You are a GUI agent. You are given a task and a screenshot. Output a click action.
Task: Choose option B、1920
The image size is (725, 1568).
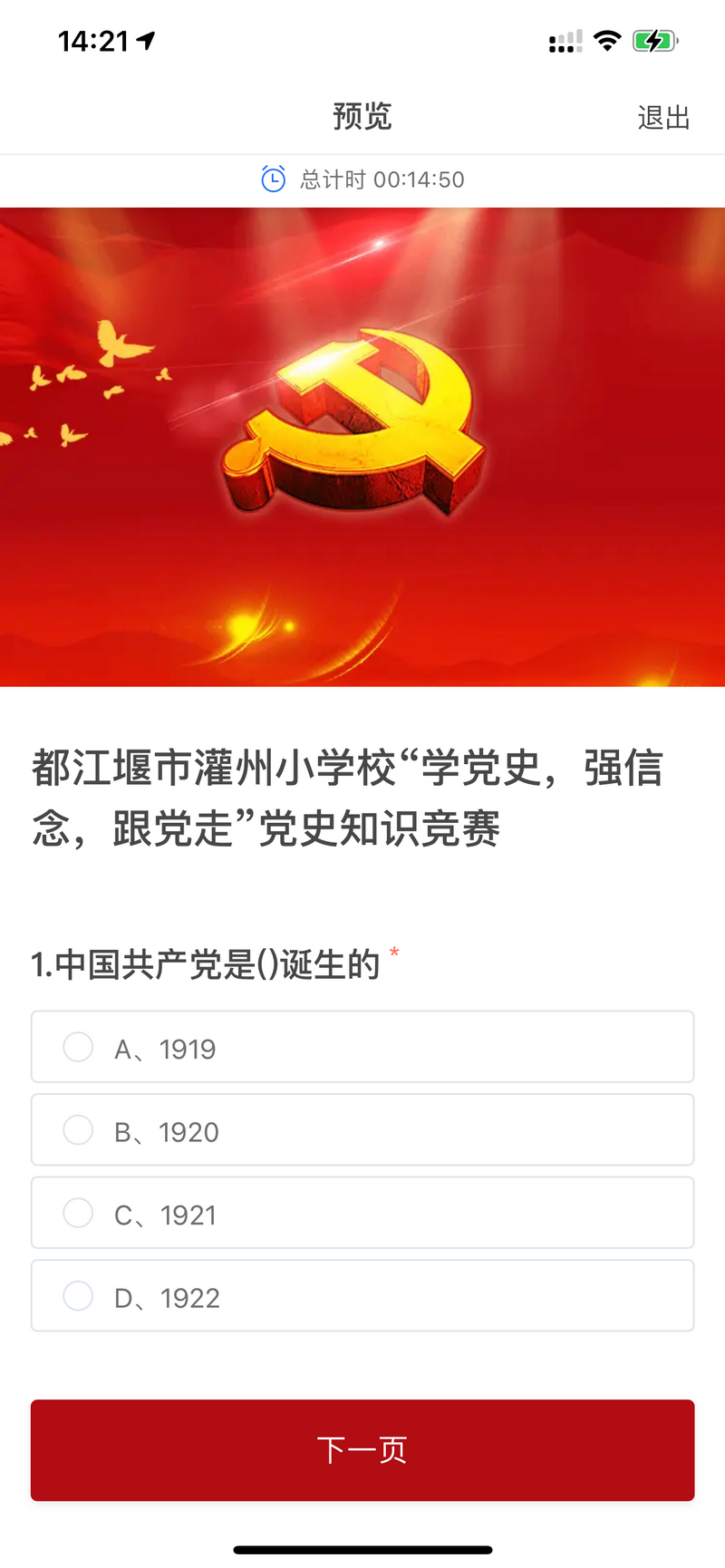point(78,1130)
